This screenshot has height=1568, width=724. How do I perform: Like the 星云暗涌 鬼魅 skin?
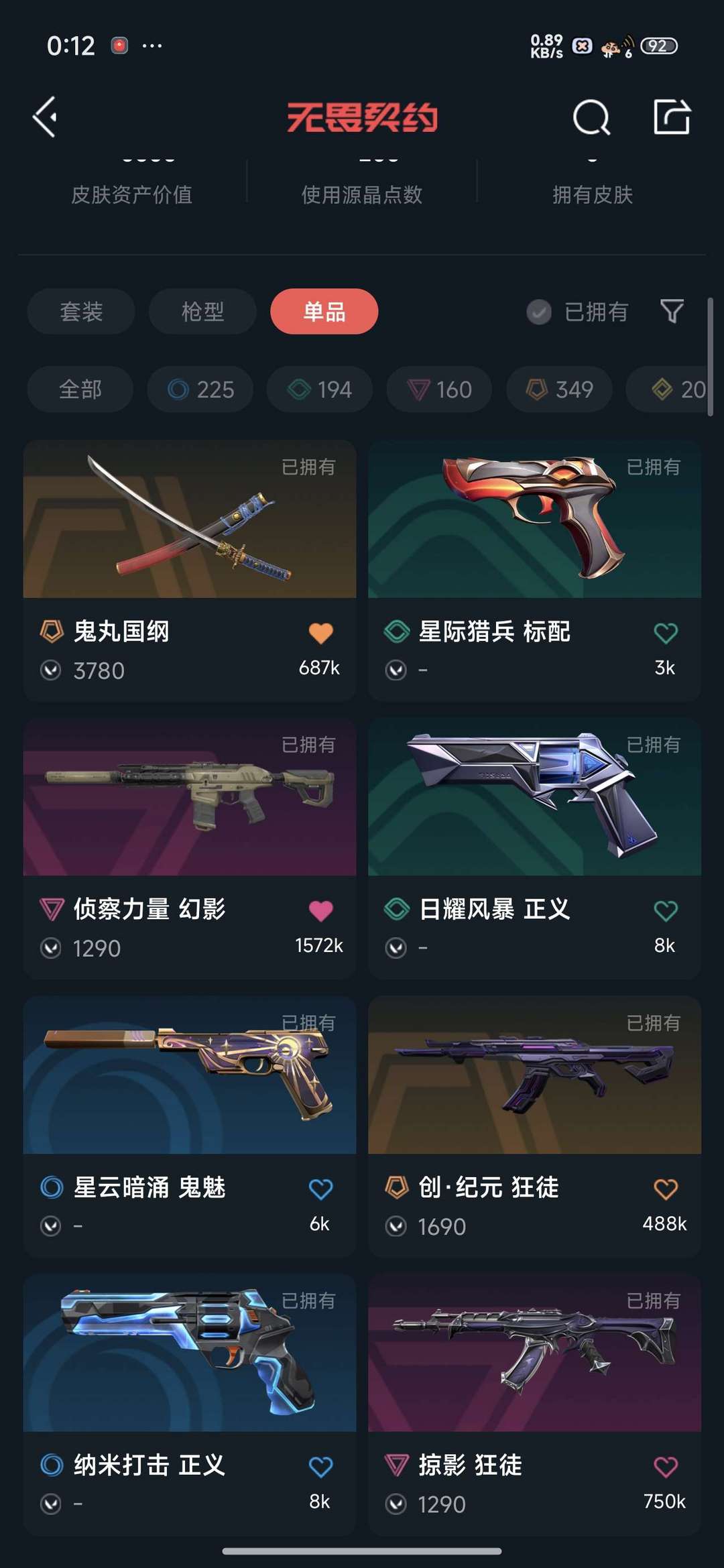(320, 1189)
